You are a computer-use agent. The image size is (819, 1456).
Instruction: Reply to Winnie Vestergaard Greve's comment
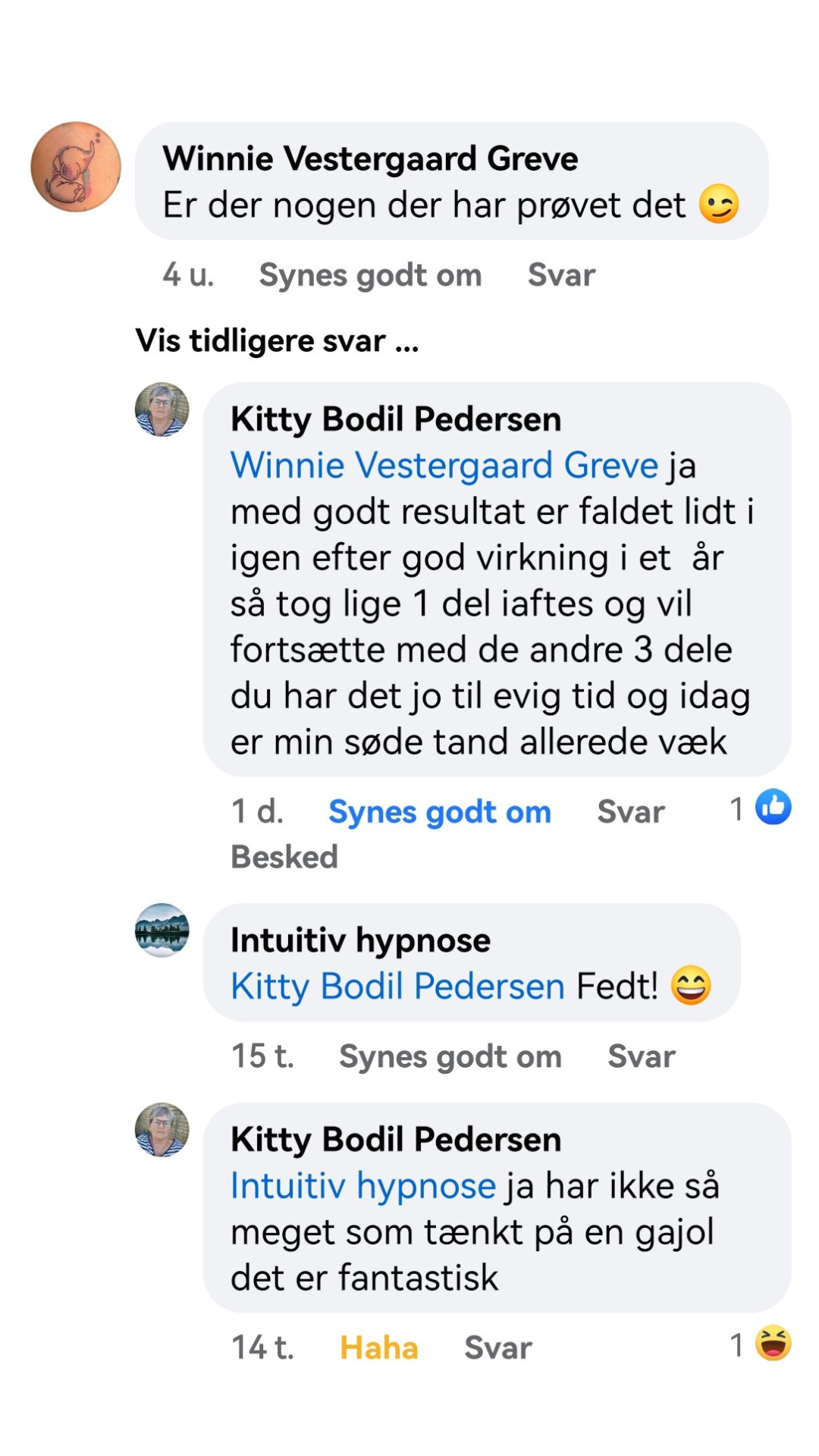pos(561,275)
